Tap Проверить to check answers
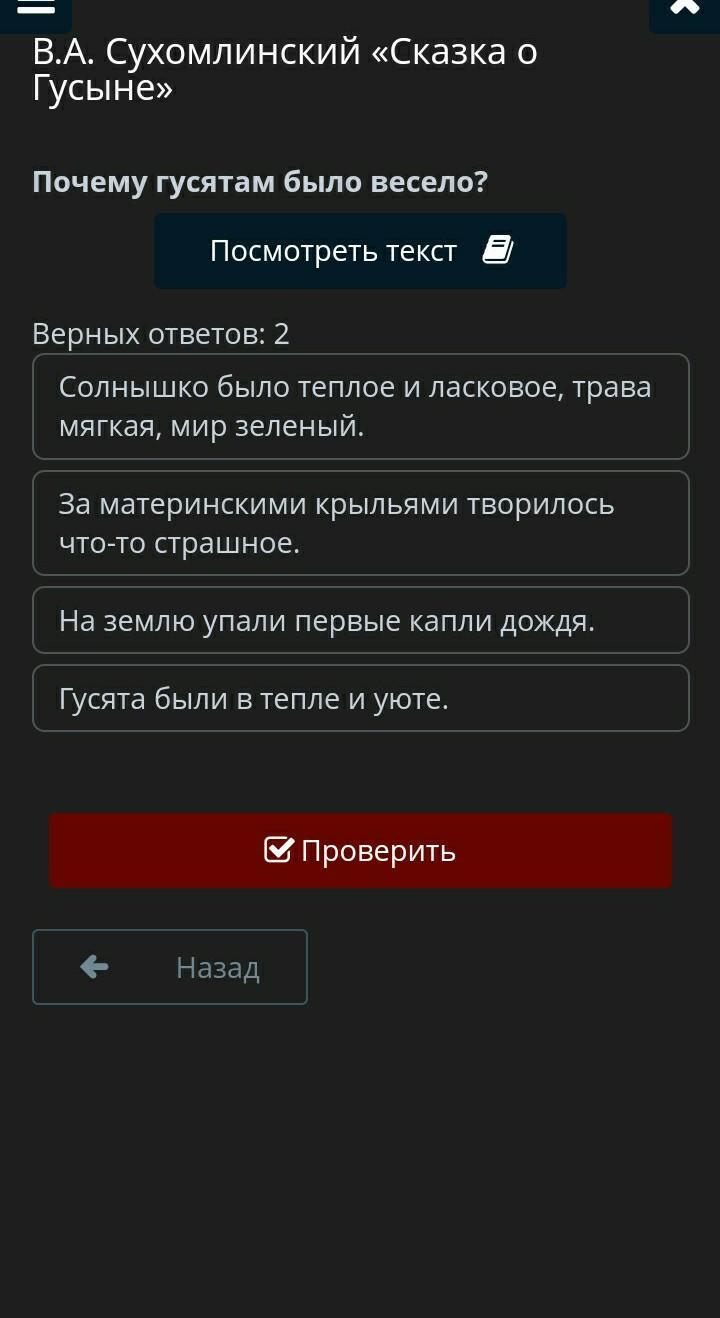This screenshot has height=1318, width=720. click(x=361, y=850)
